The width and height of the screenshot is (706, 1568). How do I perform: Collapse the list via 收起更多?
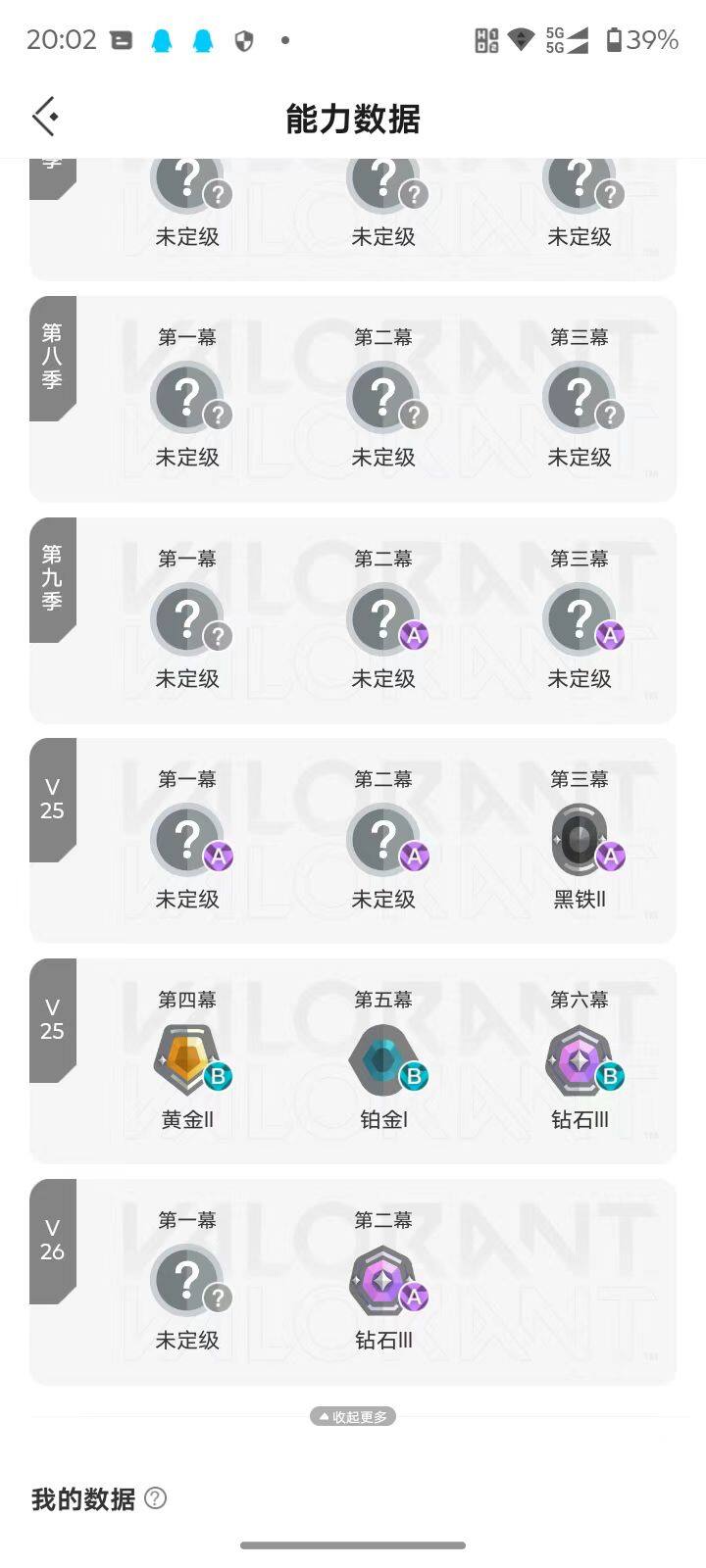coord(353,1416)
